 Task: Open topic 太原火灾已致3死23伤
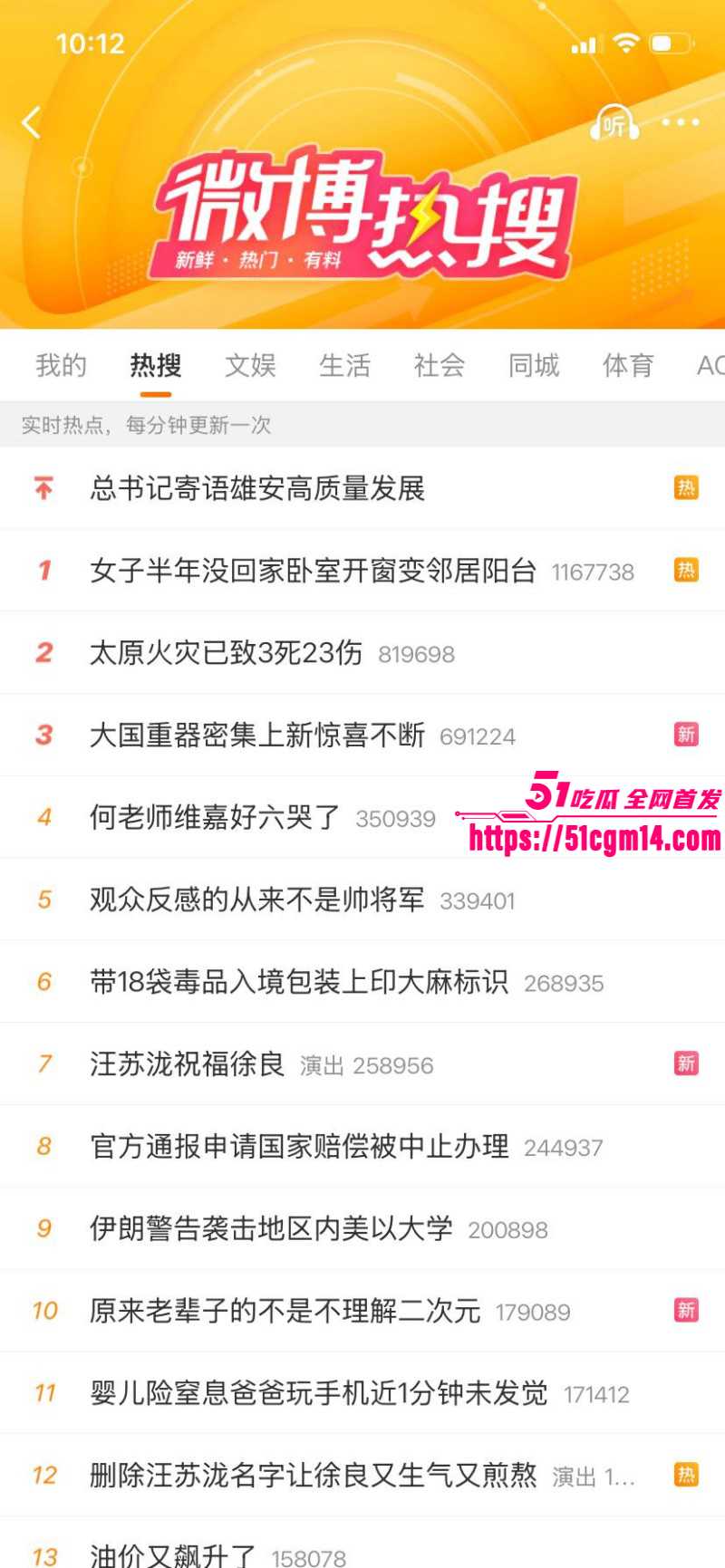coord(226,653)
